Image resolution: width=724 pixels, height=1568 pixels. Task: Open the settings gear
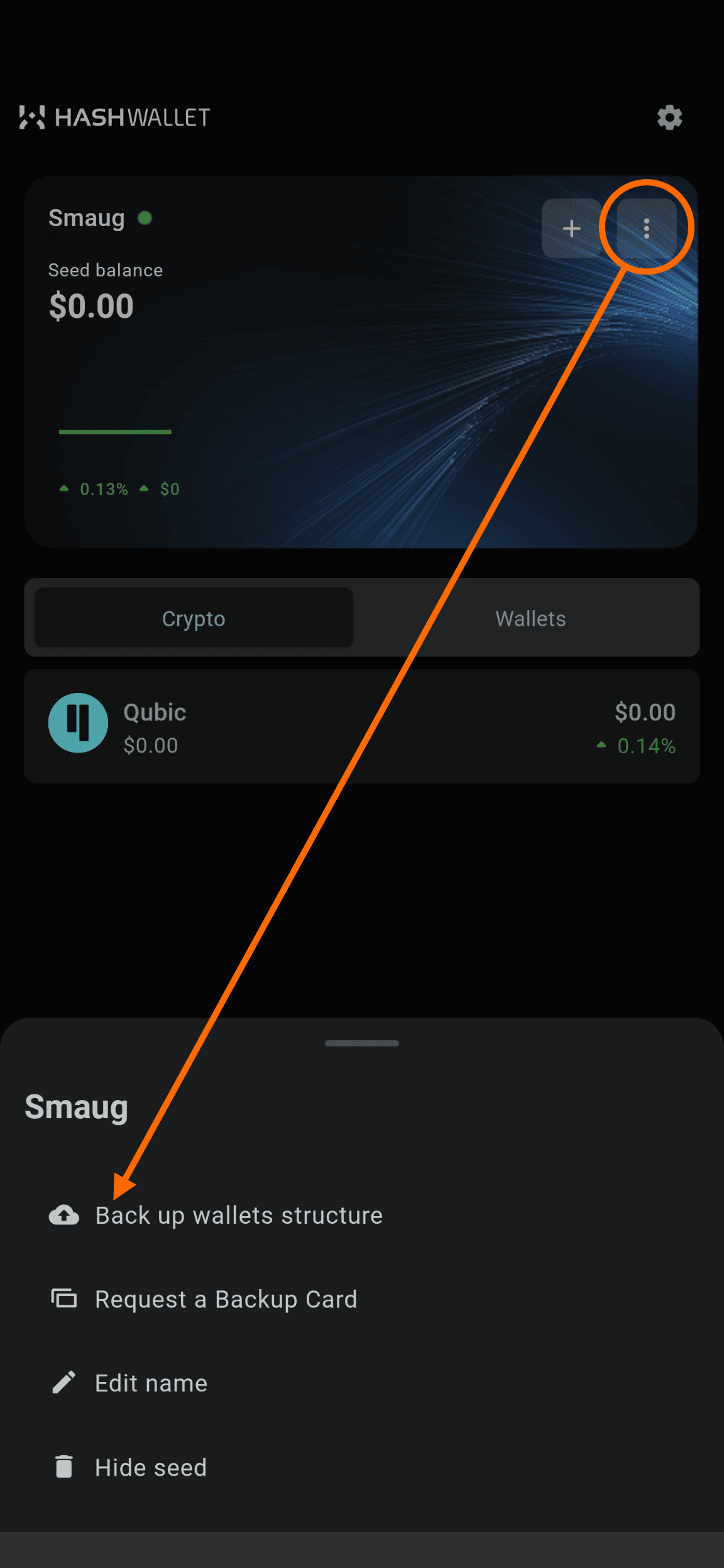[x=669, y=117]
